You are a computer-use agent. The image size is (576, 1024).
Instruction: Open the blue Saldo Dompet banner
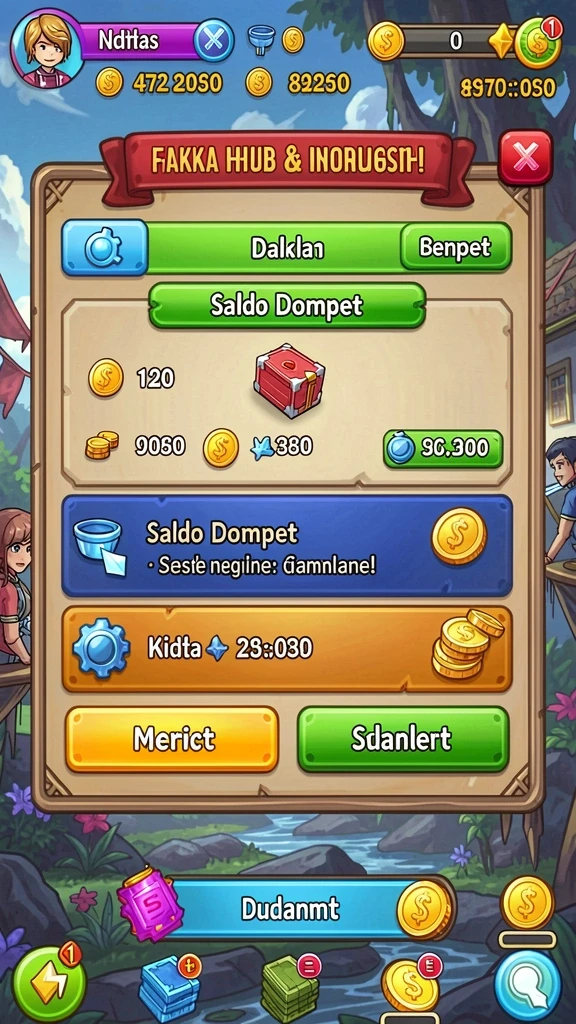(x=287, y=546)
